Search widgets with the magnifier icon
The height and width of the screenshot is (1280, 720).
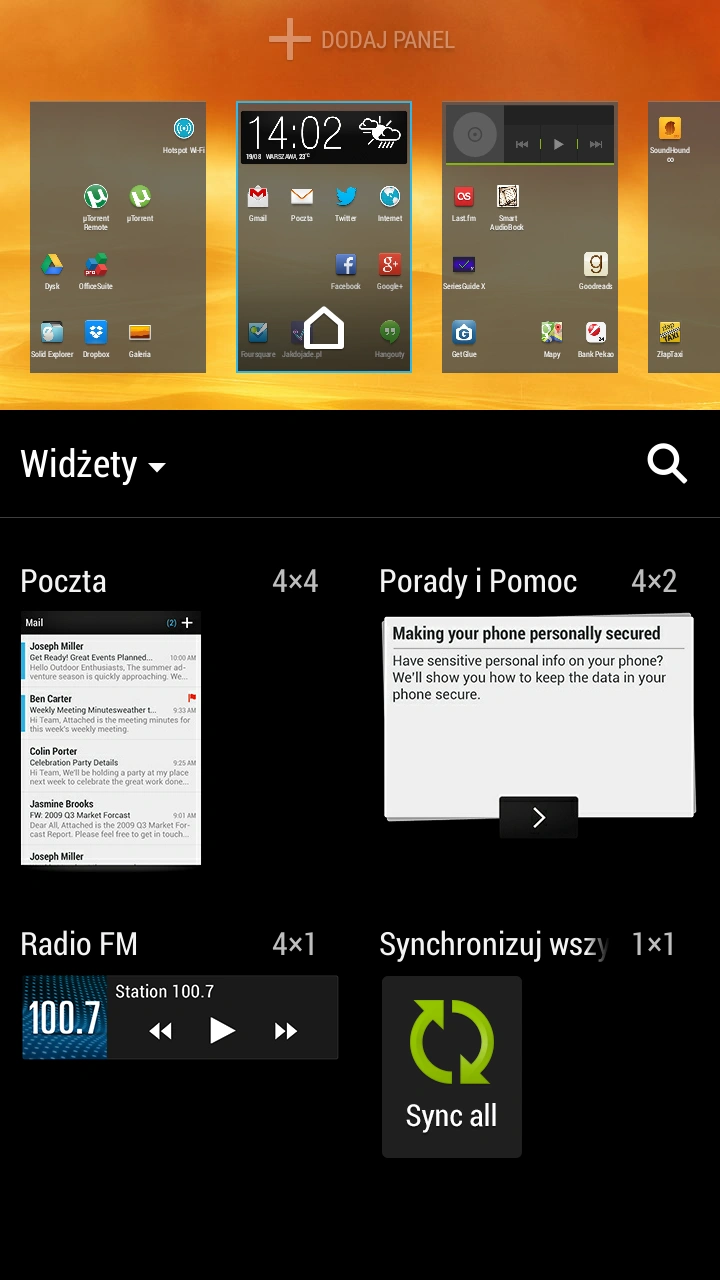pyautogui.click(x=667, y=464)
